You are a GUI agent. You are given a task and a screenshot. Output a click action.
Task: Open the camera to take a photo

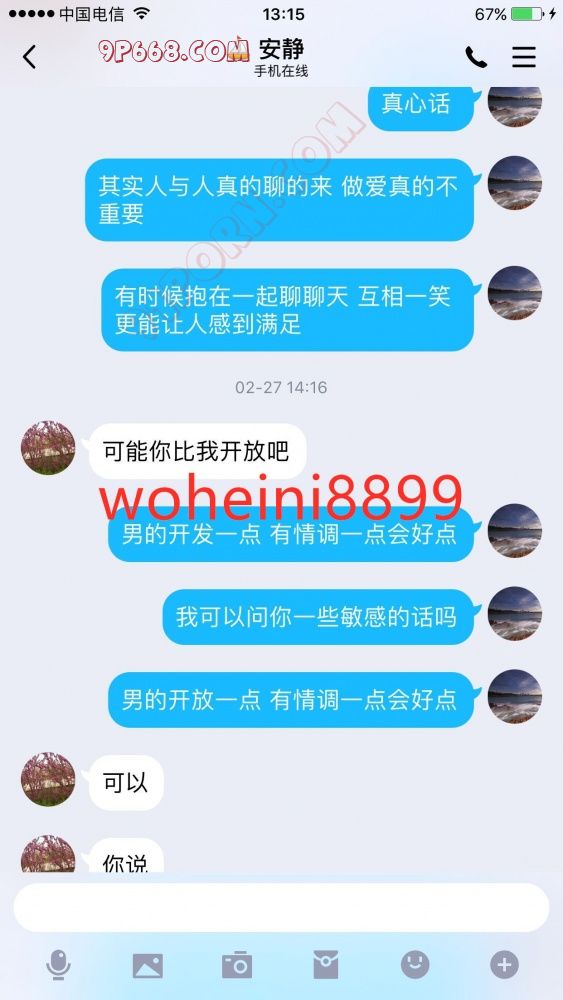coord(237,965)
